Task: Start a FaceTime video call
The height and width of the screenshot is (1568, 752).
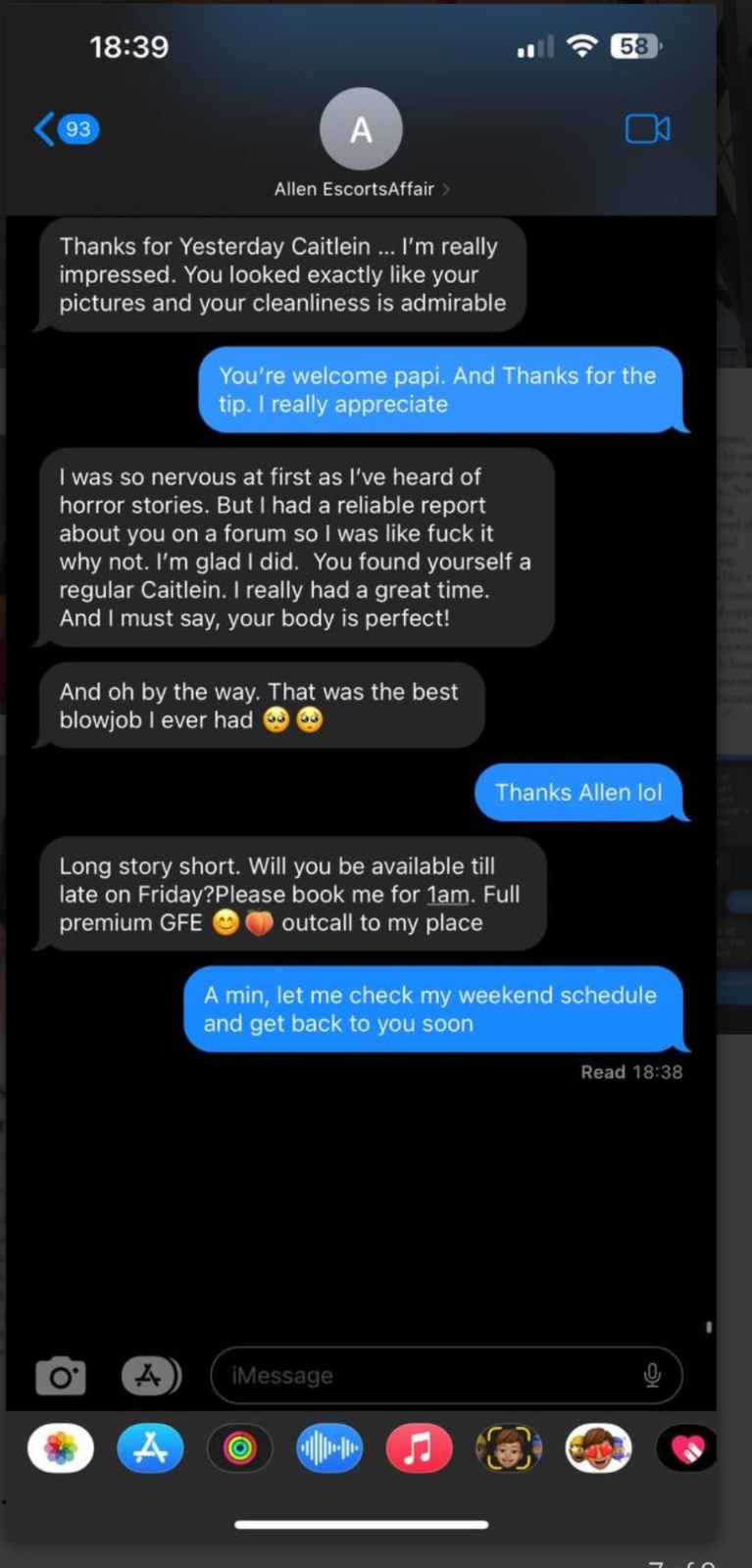Action: pyautogui.click(x=647, y=128)
